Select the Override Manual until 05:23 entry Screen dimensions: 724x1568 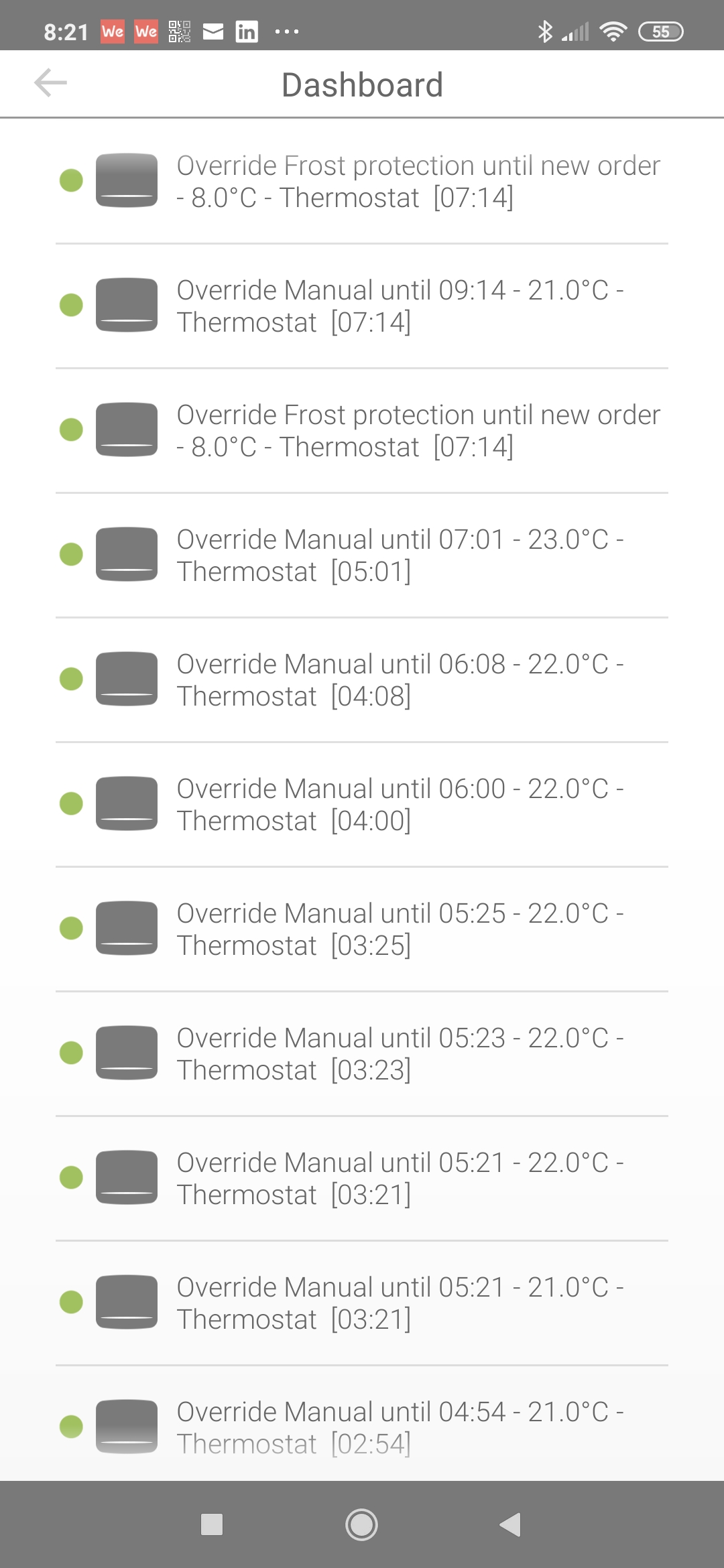click(x=362, y=1054)
